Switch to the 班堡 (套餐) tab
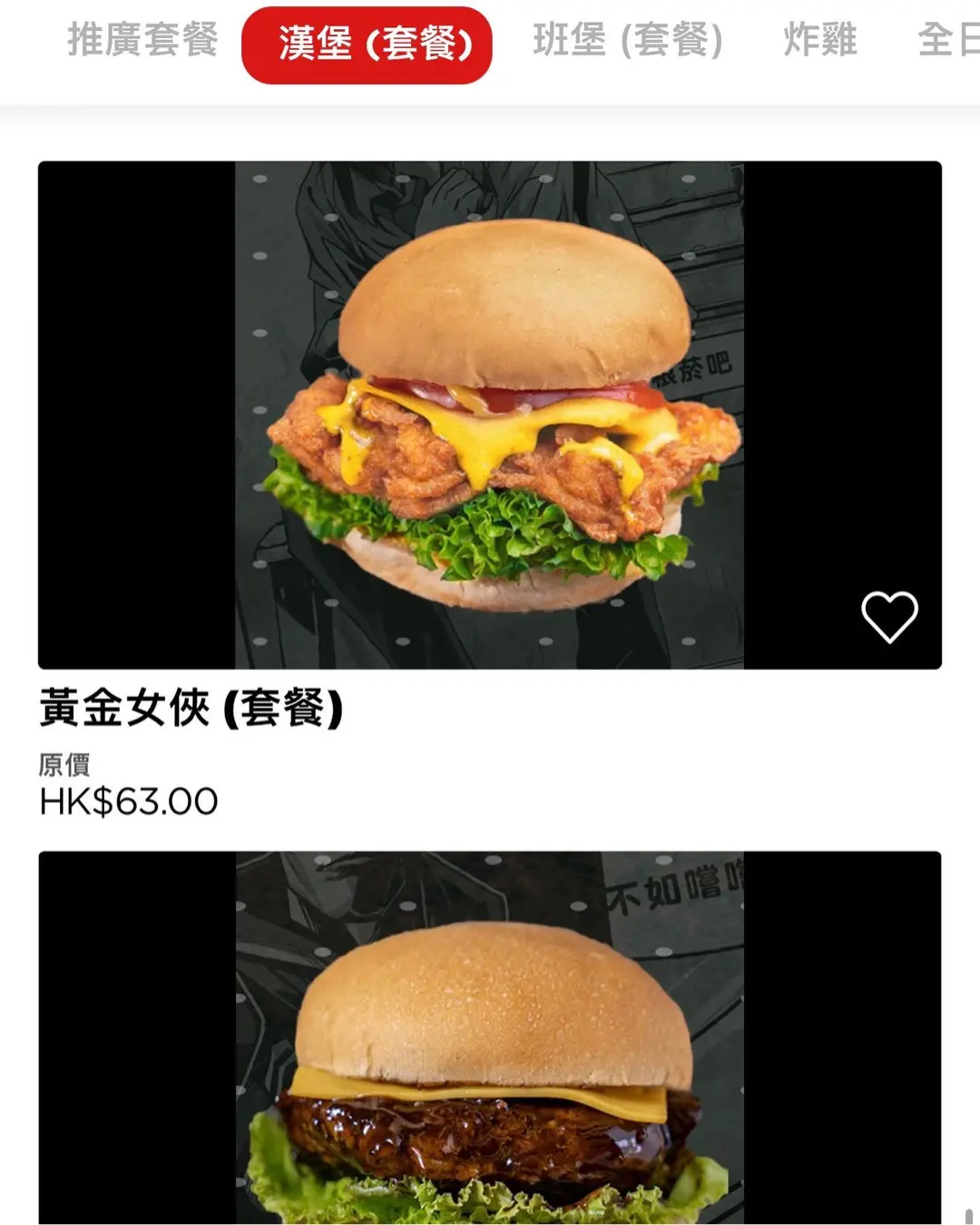Image resolution: width=980 pixels, height=1225 pixels. 627,41
